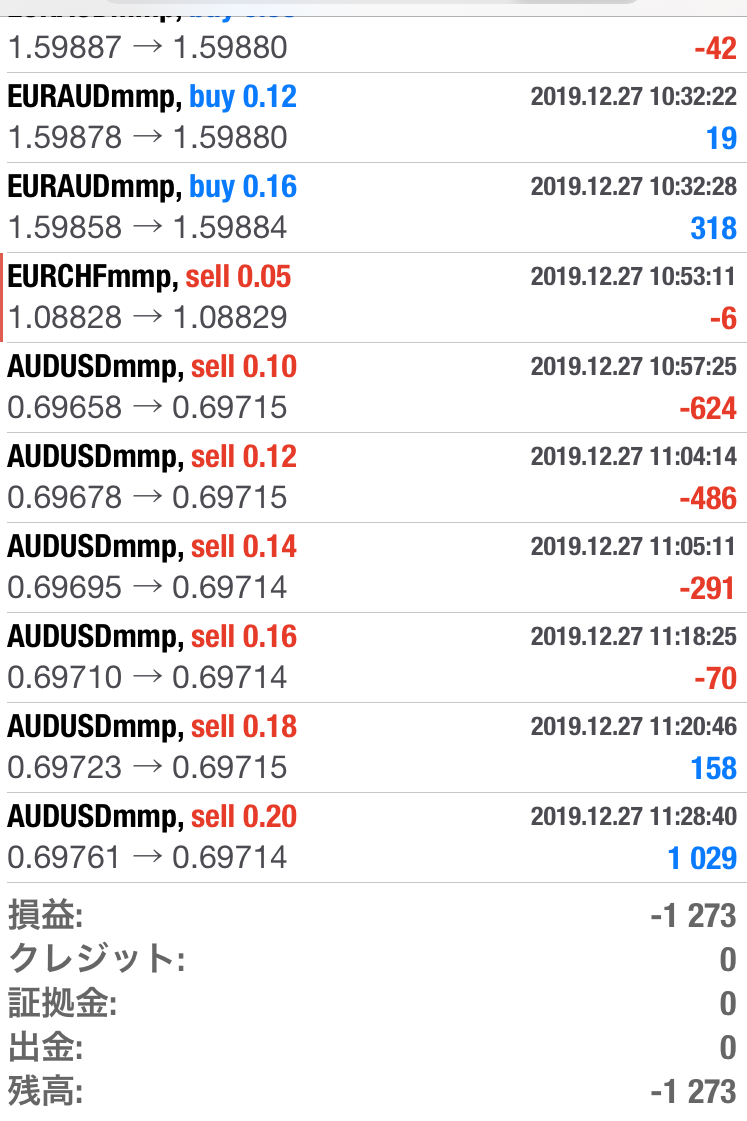Tap the AUDUSDmmp sell 0.12 trade row
Viewport: 747px width, 1121px height.
point(373,477)
